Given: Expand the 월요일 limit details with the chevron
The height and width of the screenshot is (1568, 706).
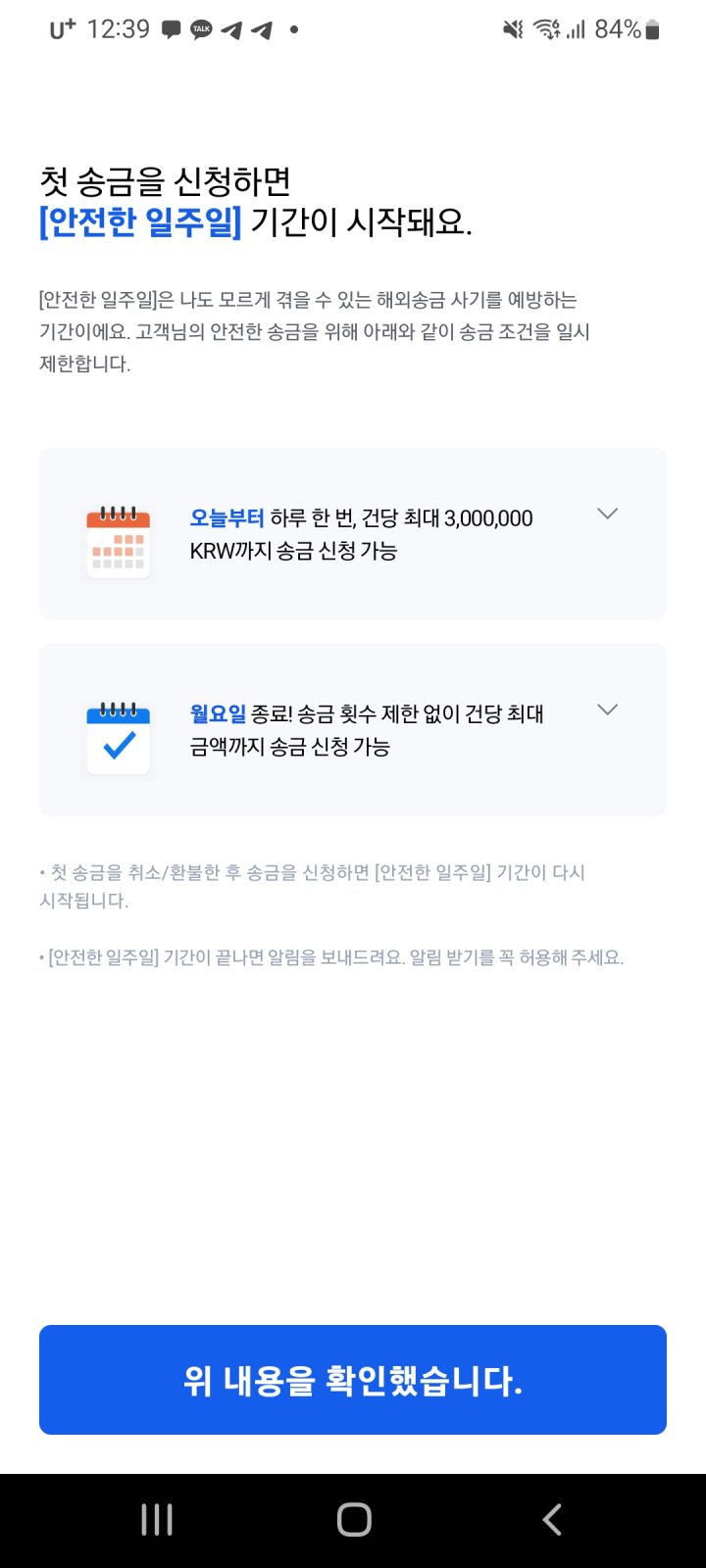Looking at the screenshot, I should coord(608,709).
